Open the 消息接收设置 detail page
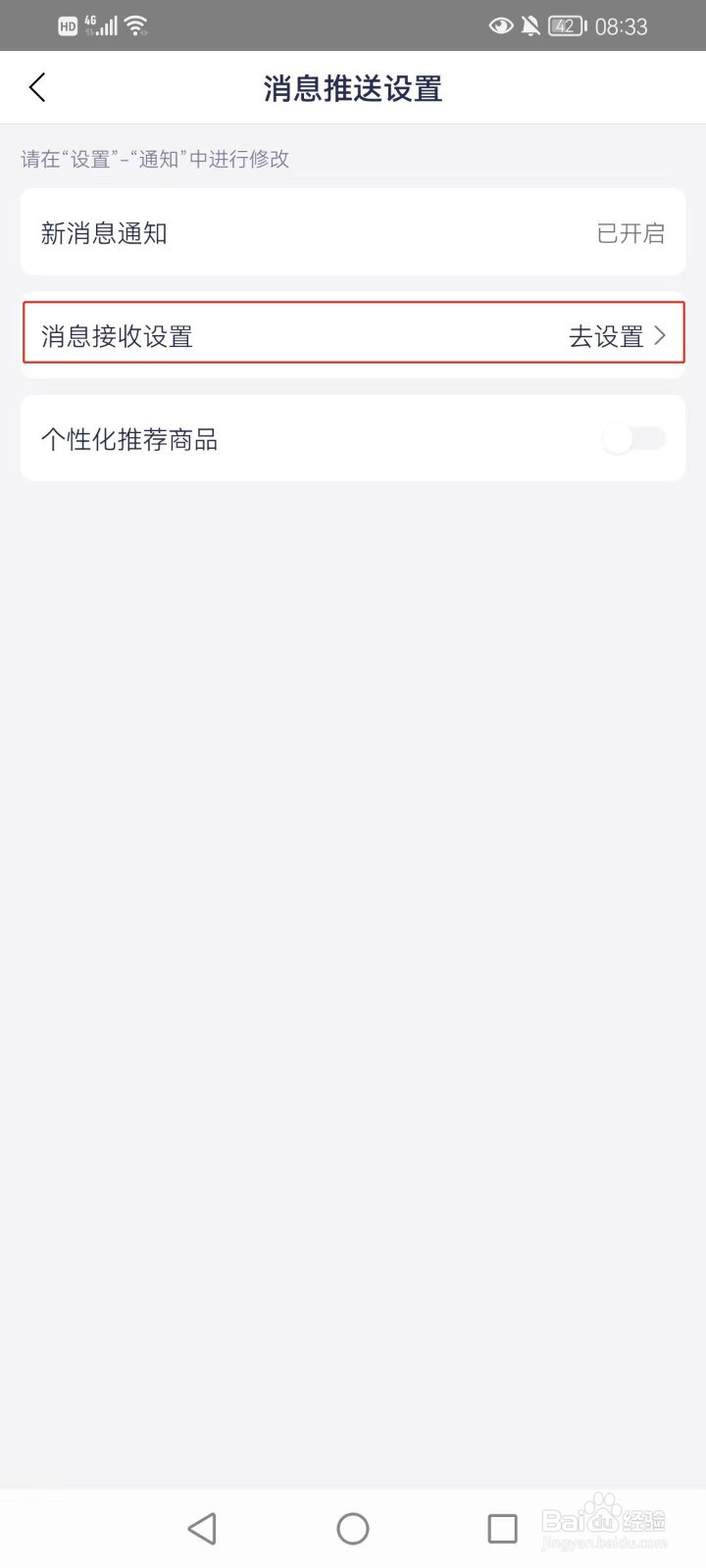 pyautogui.click(x=353, y=334)
